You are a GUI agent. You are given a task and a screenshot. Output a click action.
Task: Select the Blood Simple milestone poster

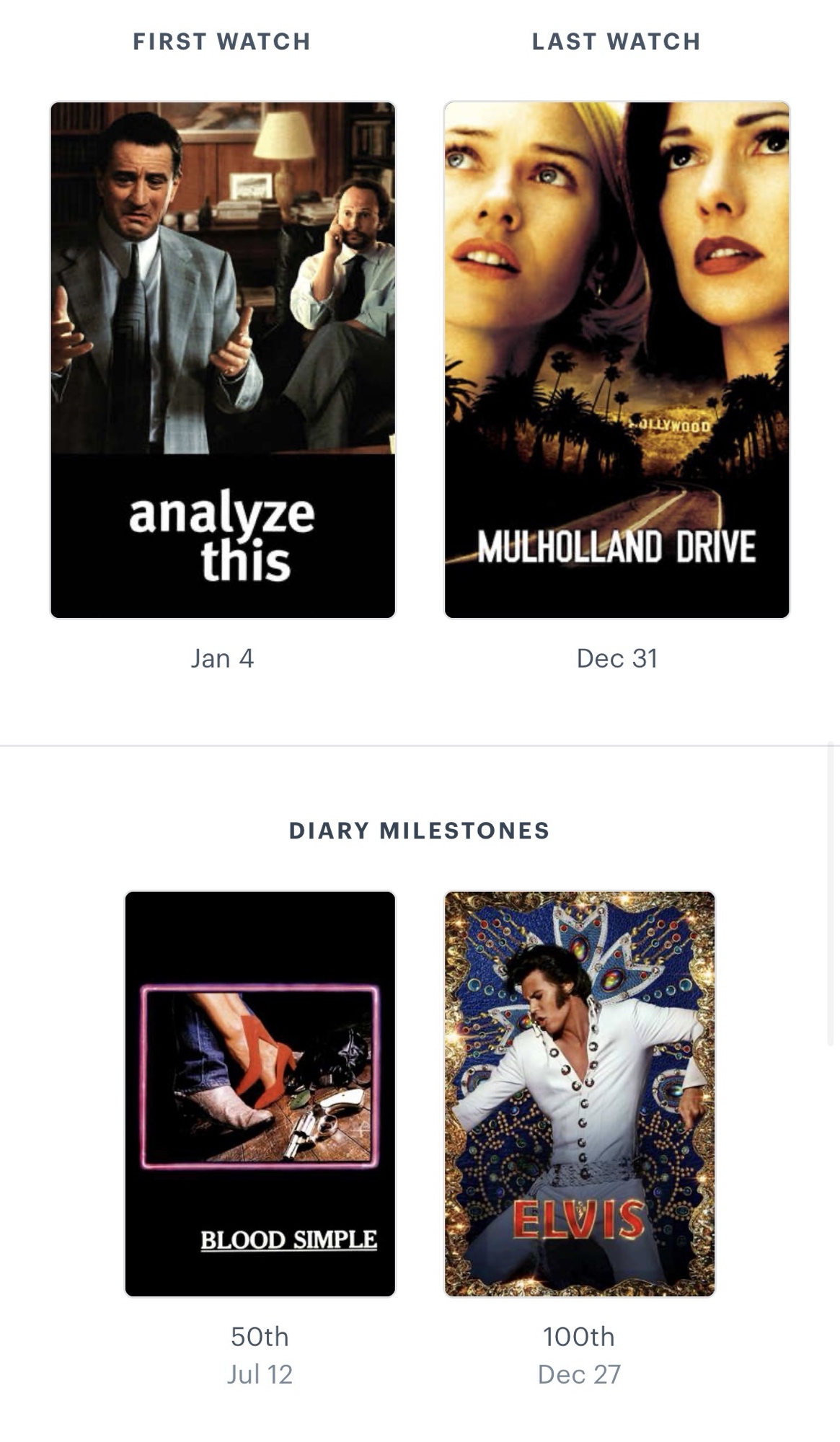click(260, 1094)
